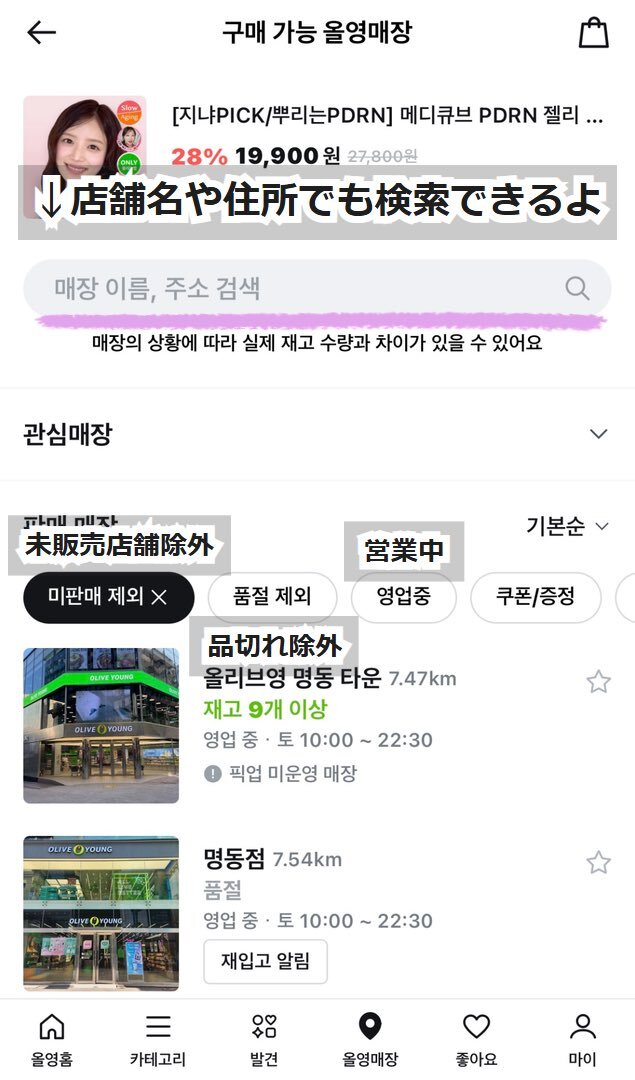The width and height of the screenshot is (635, 1080).
Task: Switch to the 올영홈 tab
Action: point(51,1039)
